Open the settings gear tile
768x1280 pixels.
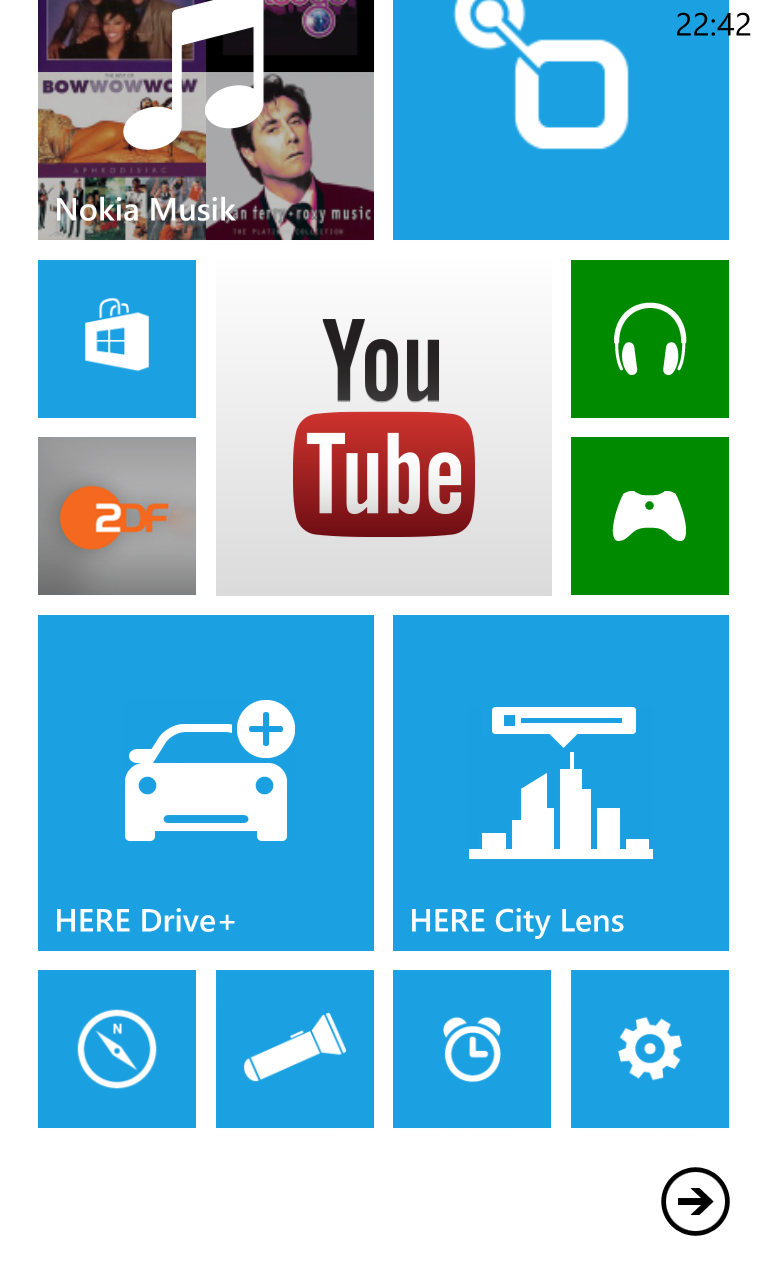click(650, 1049)
